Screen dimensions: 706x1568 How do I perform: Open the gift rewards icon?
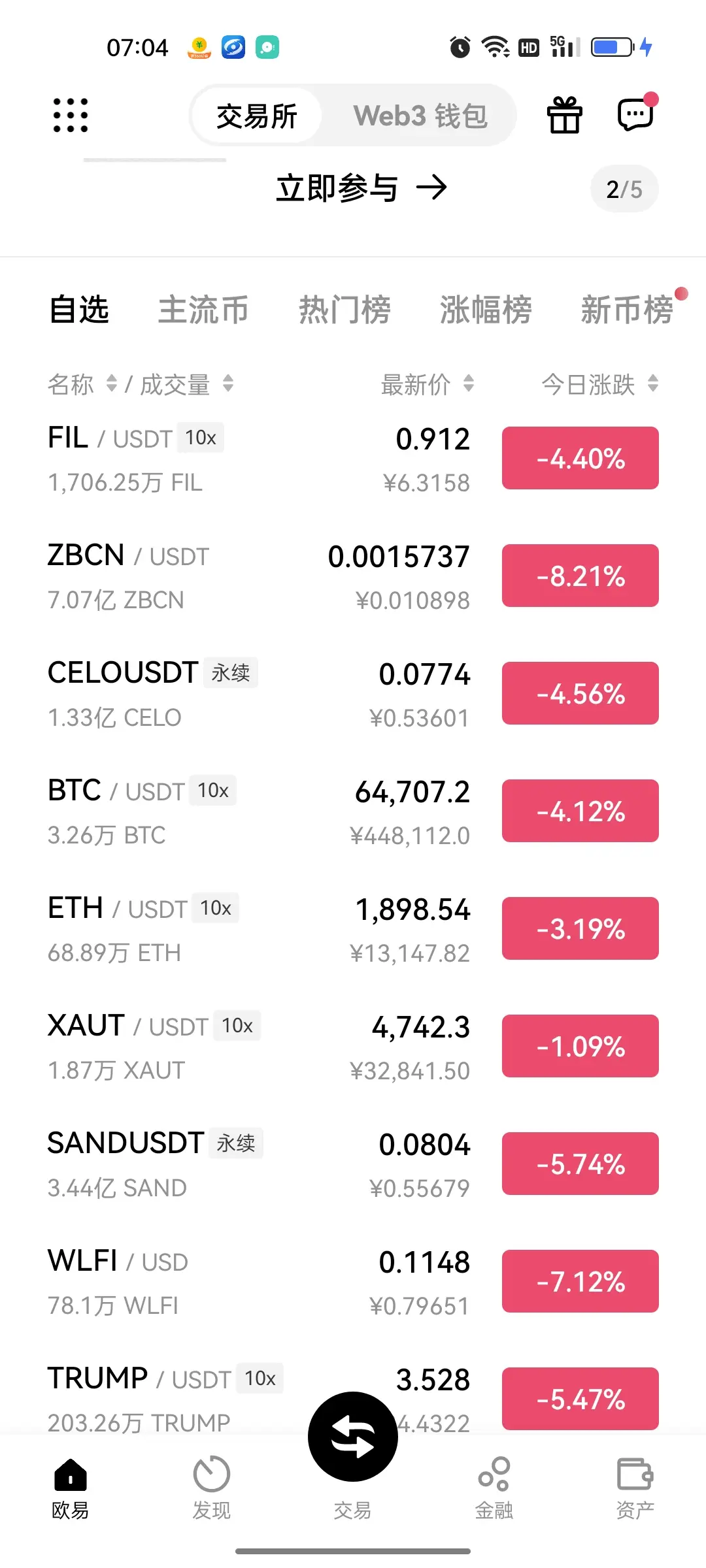[564, 116]
